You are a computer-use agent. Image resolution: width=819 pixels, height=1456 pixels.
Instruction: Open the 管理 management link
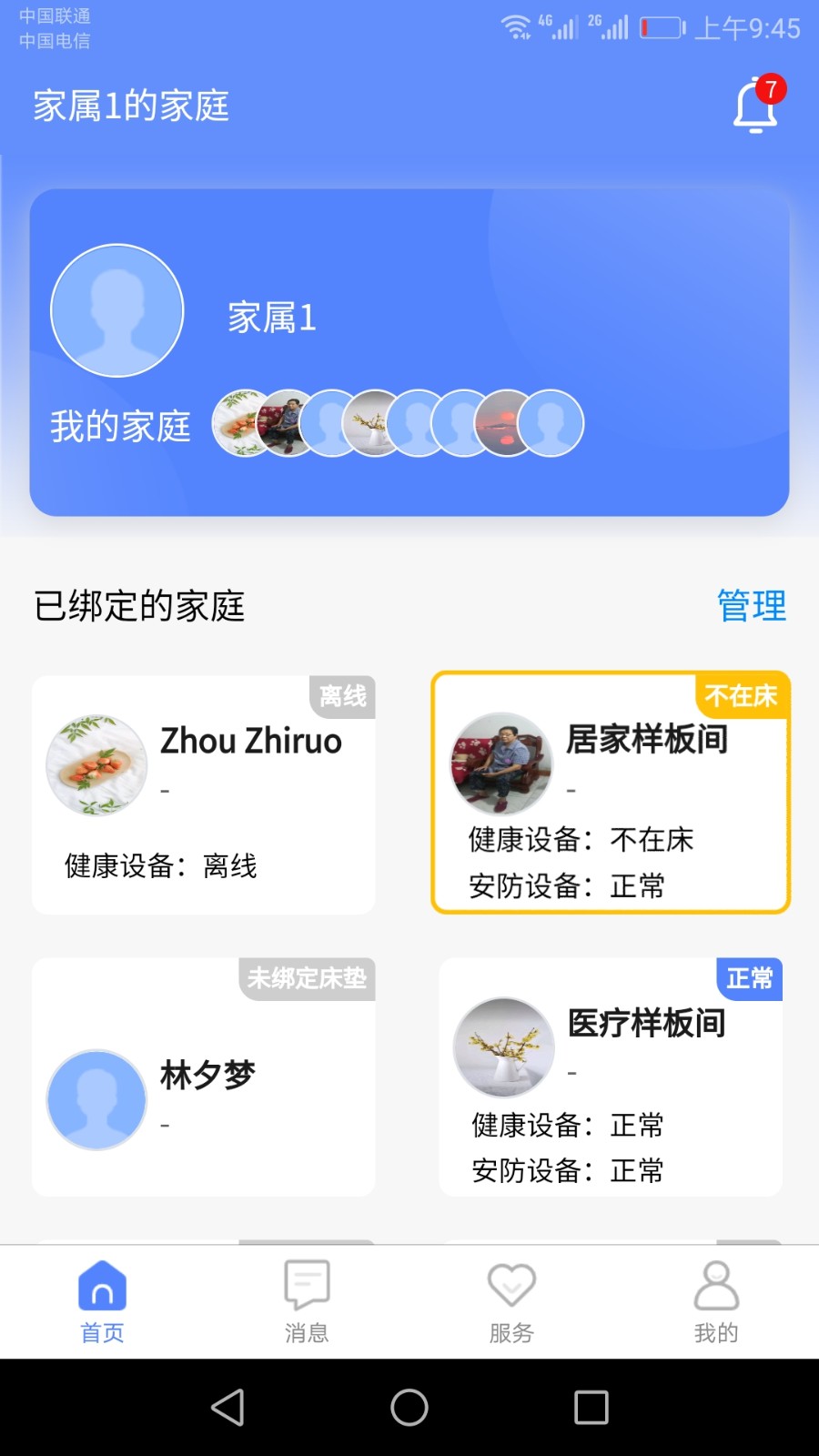[x=752, y=607]
